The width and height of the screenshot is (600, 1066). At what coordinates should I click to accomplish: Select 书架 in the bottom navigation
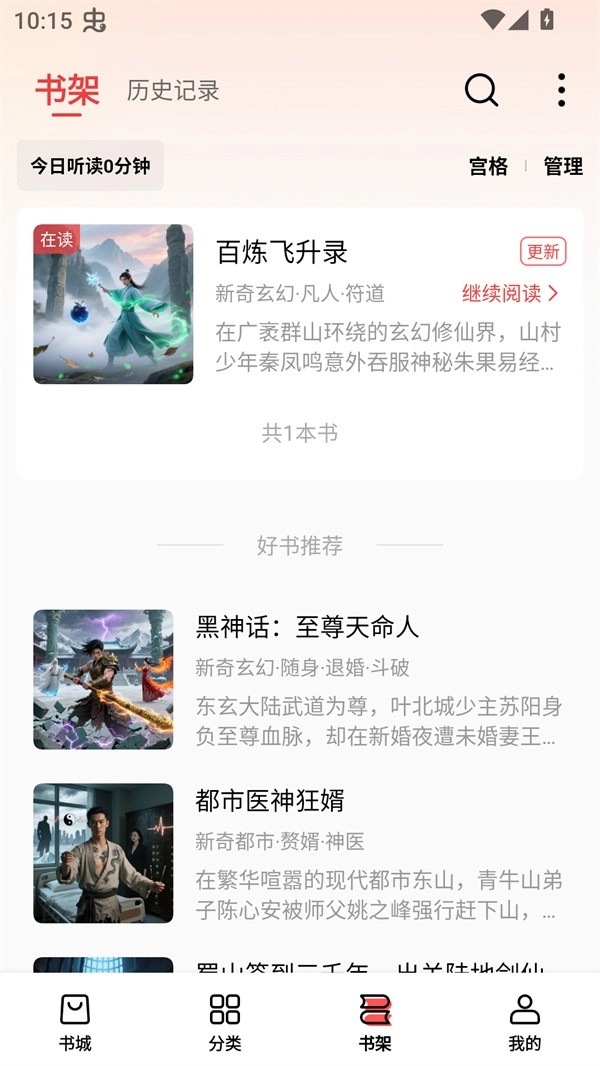click(x=375, y=1022)
